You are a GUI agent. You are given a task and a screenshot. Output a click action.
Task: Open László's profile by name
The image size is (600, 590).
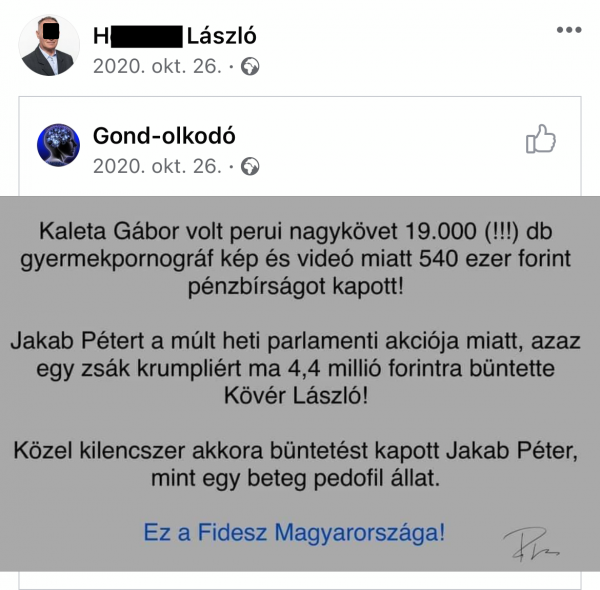174,37
